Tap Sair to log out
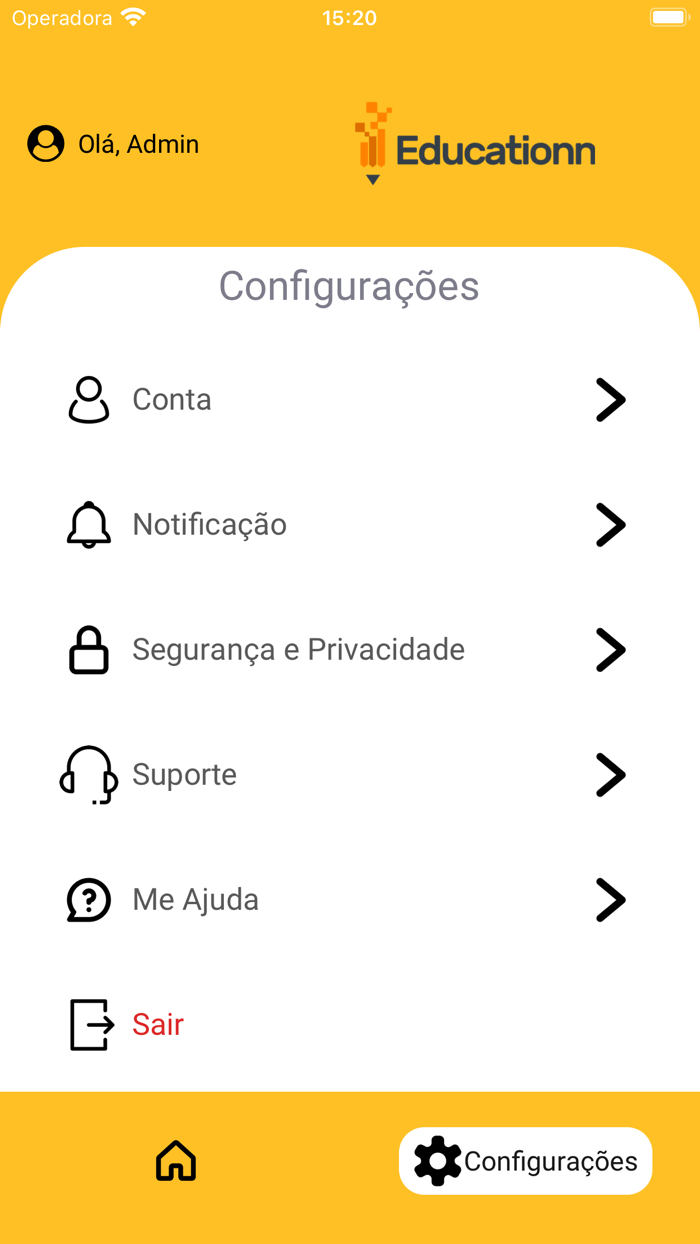 coord(157,1025)
